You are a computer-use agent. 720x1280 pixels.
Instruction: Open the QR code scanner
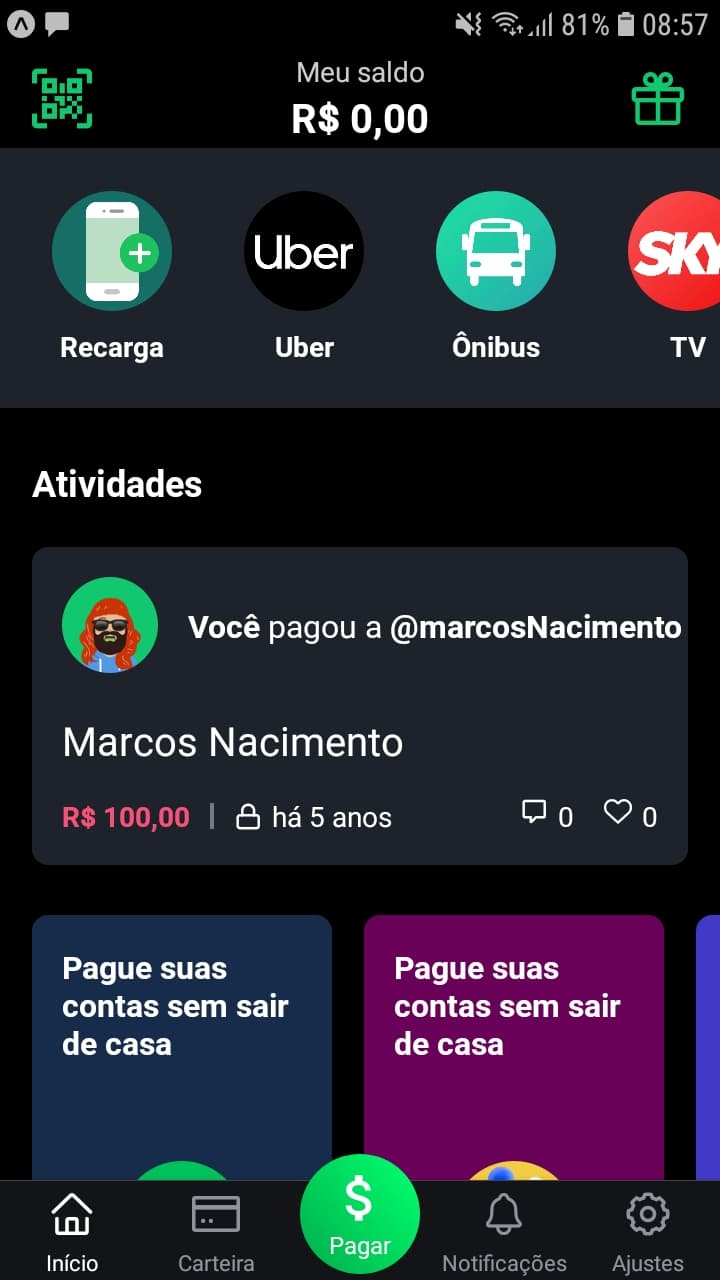tap(62, 98)
